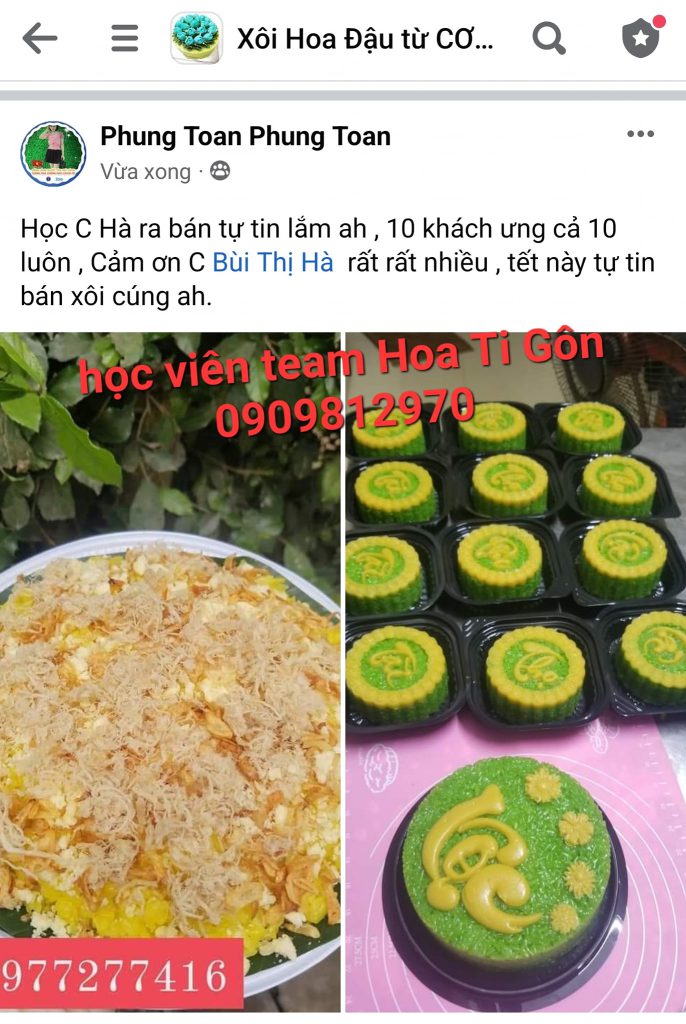Open Phung Toan Phung Toan's profile
Viewport: 686px width, 1024px height.
pos(245,136)
